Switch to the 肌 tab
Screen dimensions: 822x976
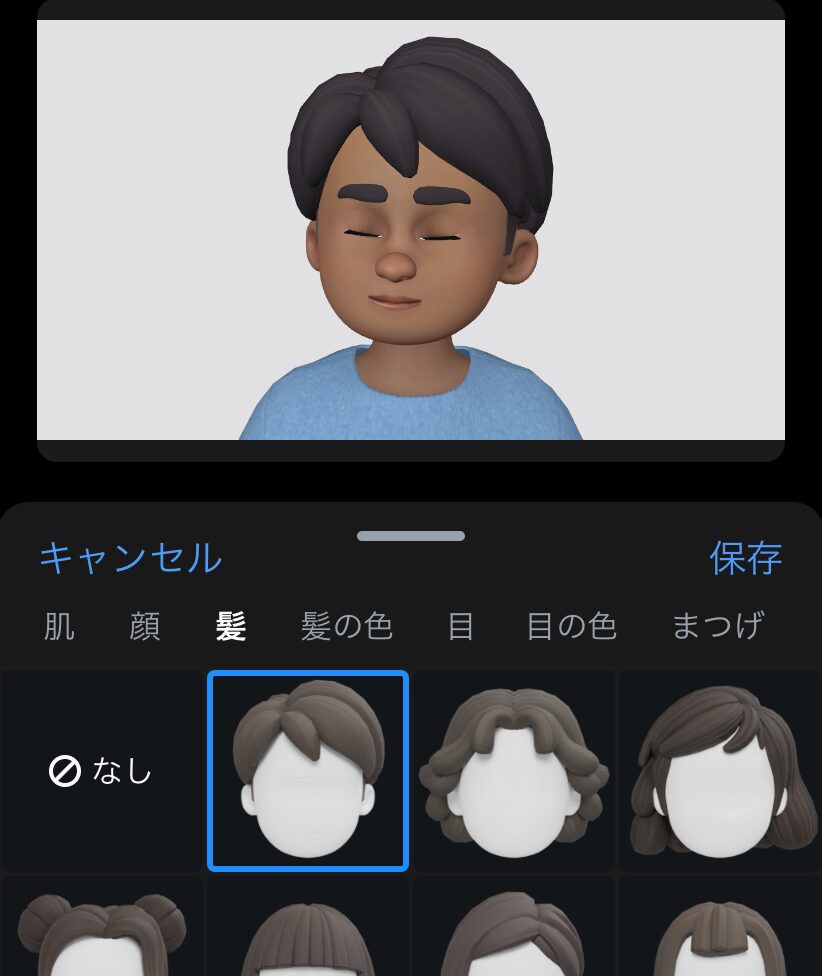click(x=59, y=627)
